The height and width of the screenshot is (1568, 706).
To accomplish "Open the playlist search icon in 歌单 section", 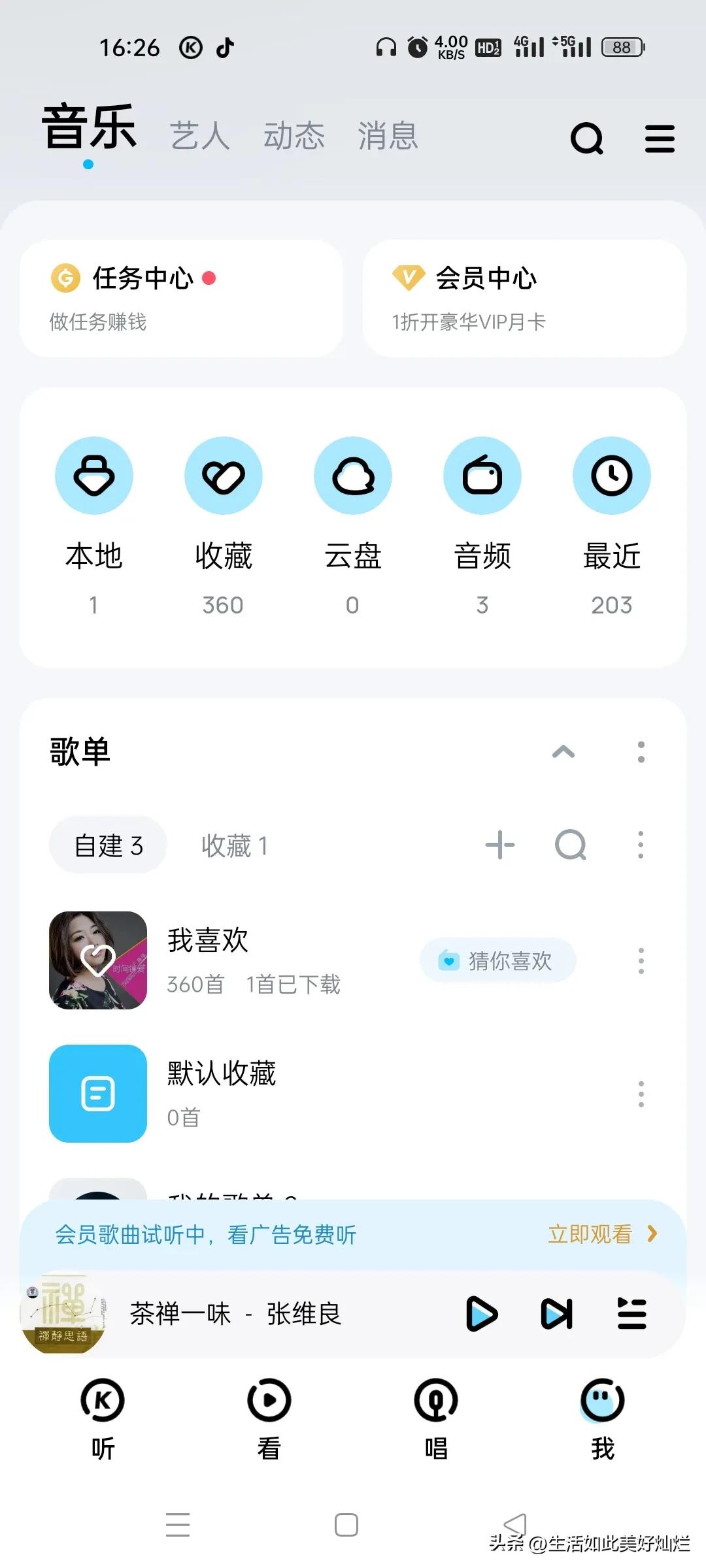I will pos(570,844).
